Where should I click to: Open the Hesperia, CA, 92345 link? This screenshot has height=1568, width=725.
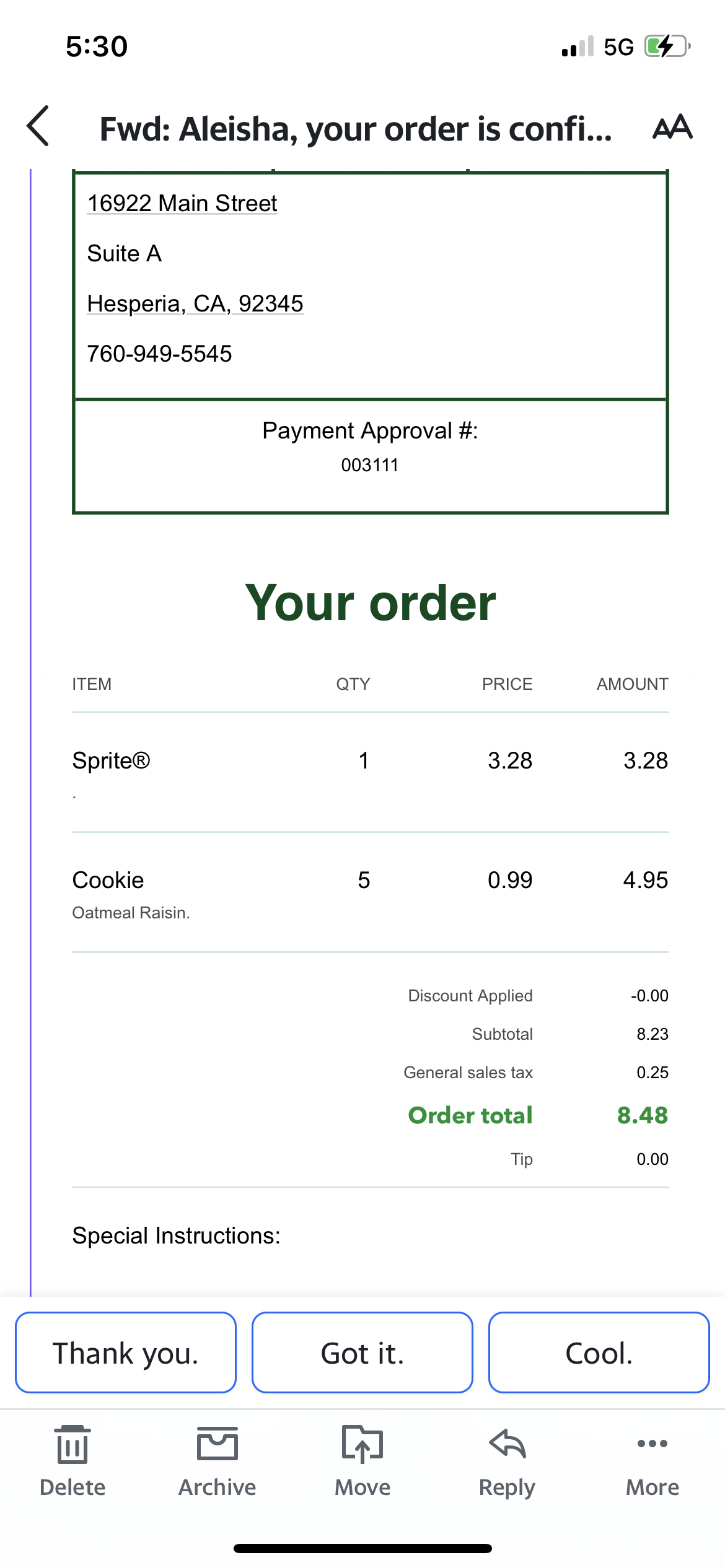[195, 303]
